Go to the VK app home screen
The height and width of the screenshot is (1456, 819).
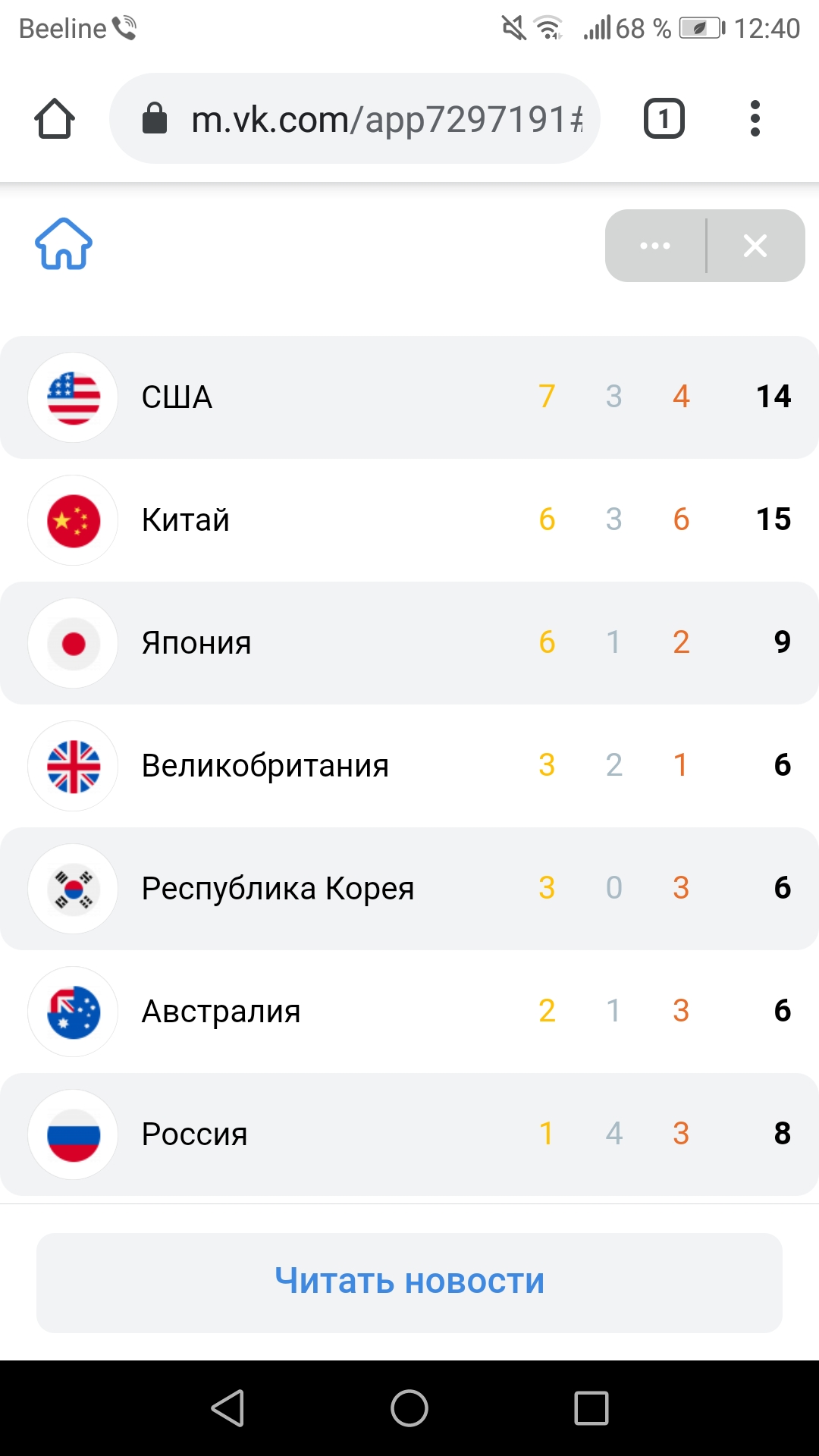click(x=64, y=244)
